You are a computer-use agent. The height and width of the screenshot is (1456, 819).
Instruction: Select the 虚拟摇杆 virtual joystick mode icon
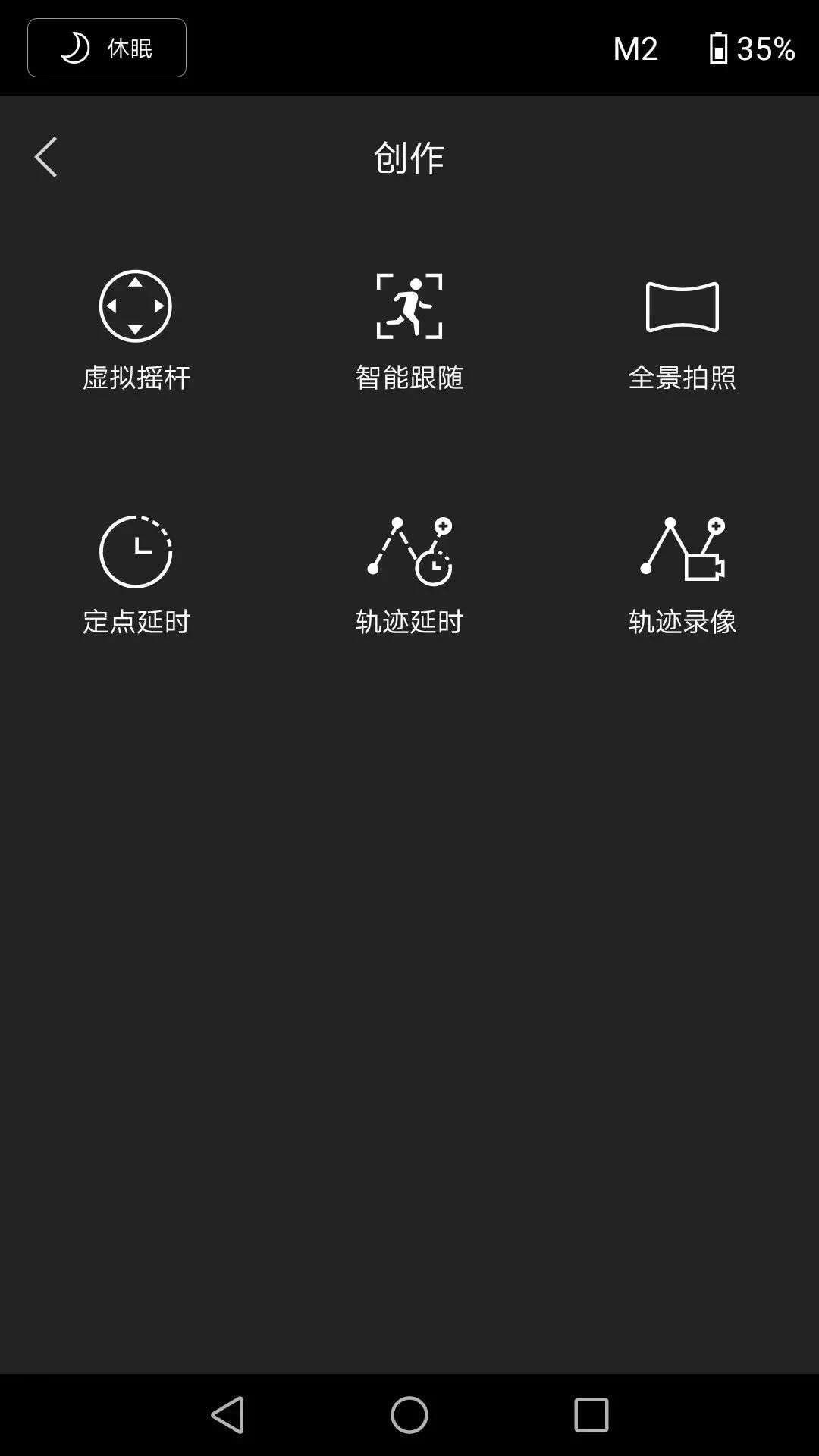pos(135,307)
